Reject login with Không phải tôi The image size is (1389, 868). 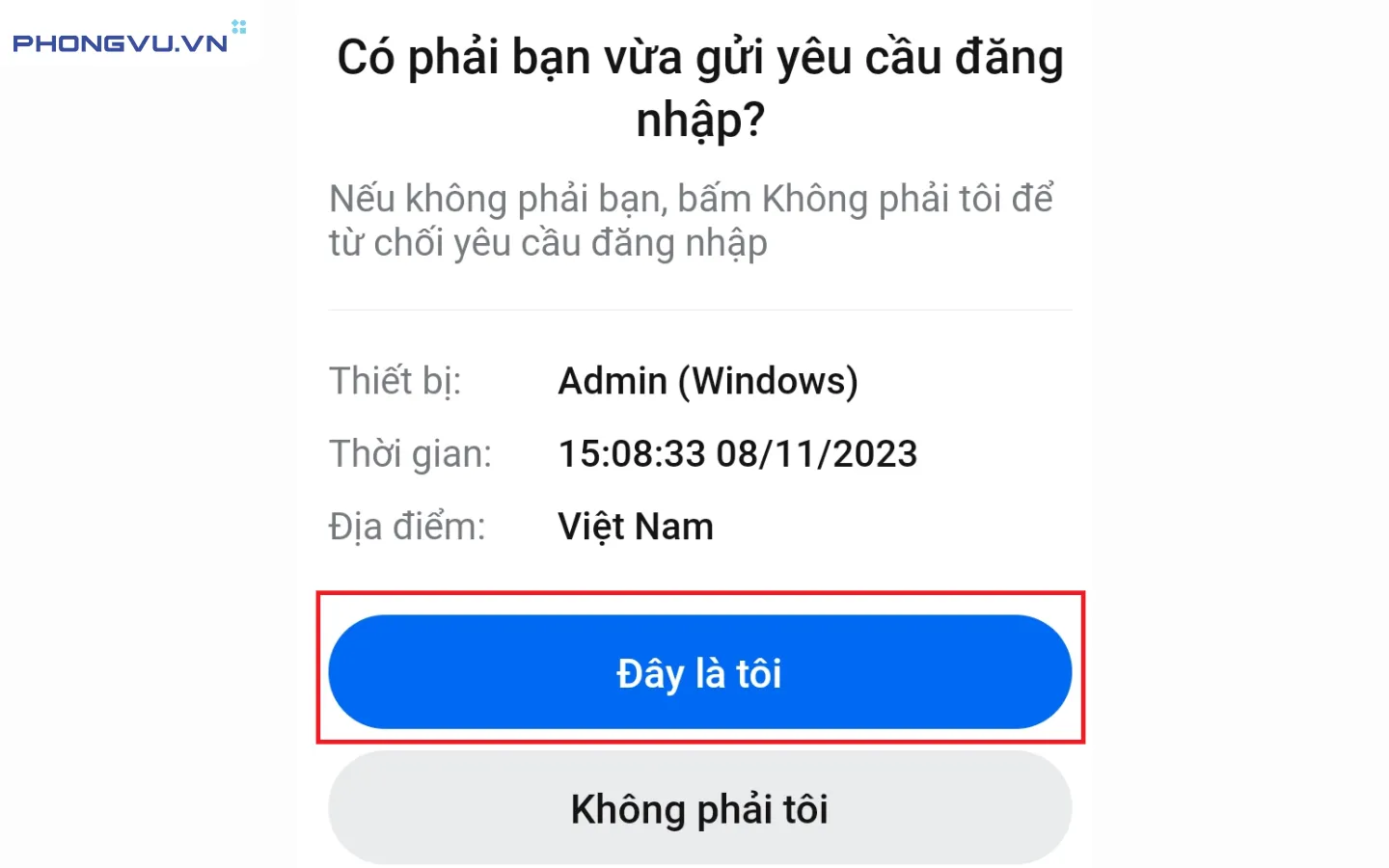click(x=699, y=808)
